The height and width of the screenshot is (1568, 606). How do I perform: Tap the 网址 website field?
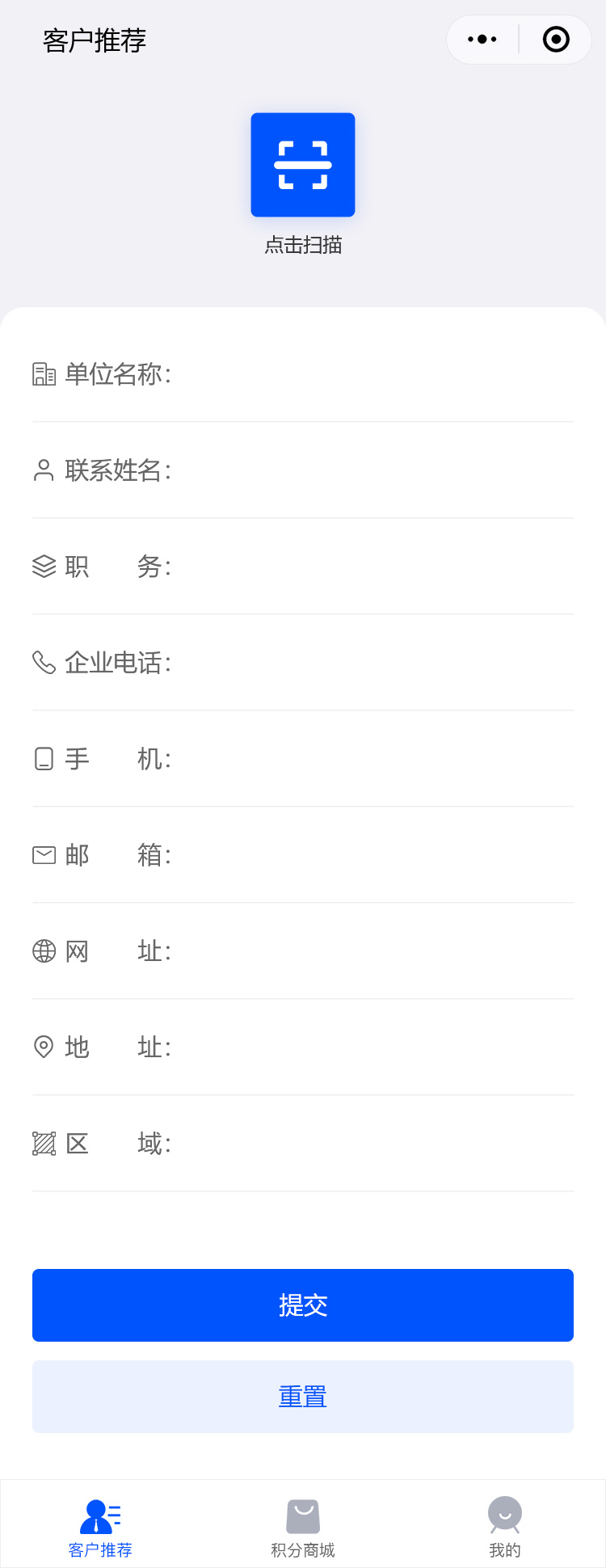[x=372, y=951]
